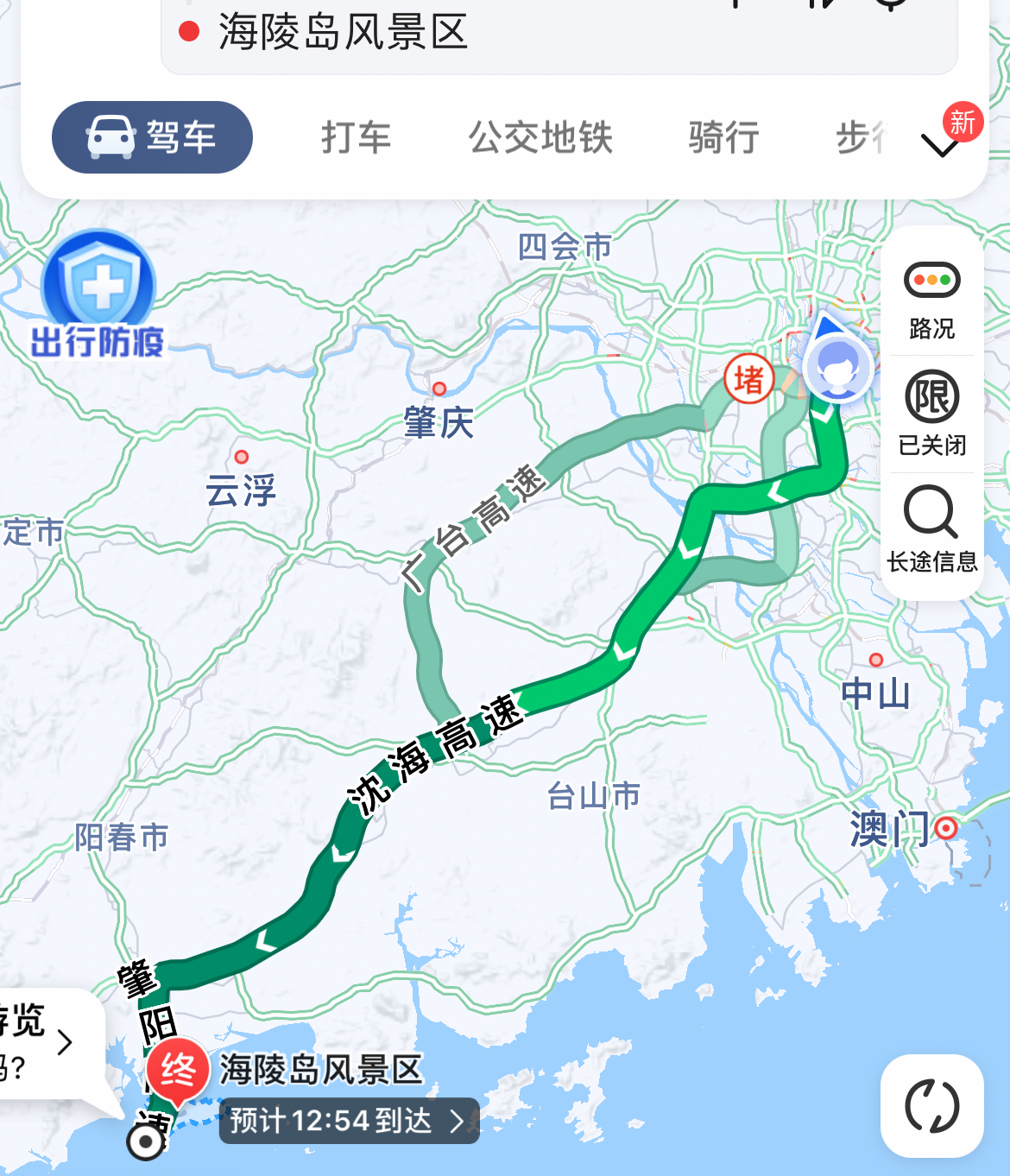Switch to 公交地铁 transit tab
Image resolution: width=1010 pixels, height=1176 pixels.
point(540,137)
